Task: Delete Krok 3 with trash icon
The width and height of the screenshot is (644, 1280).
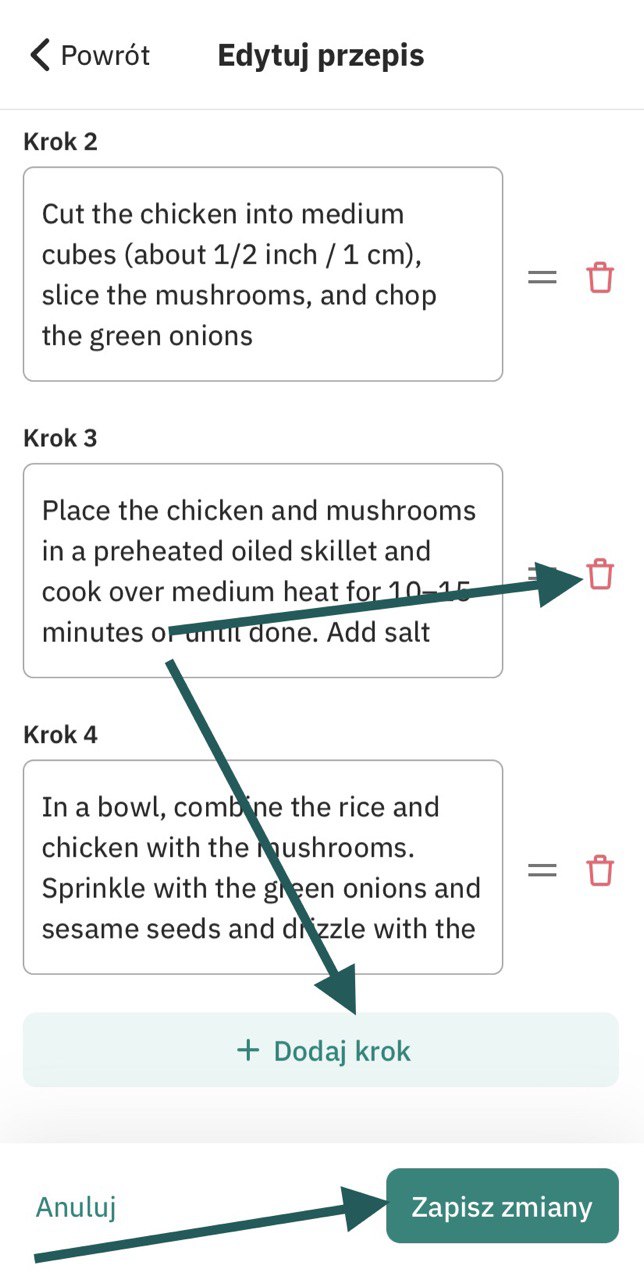Action: tap(600, 574)
